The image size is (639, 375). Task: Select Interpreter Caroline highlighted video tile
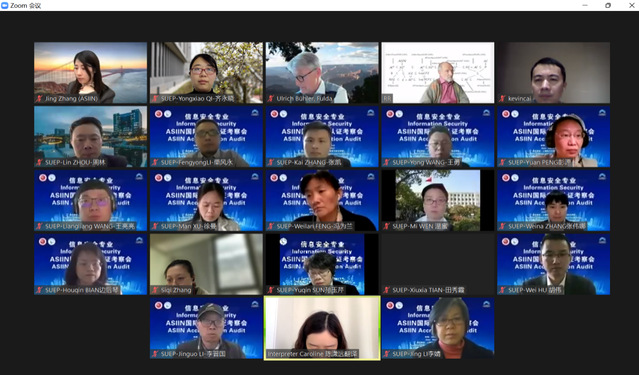[322, 328]
